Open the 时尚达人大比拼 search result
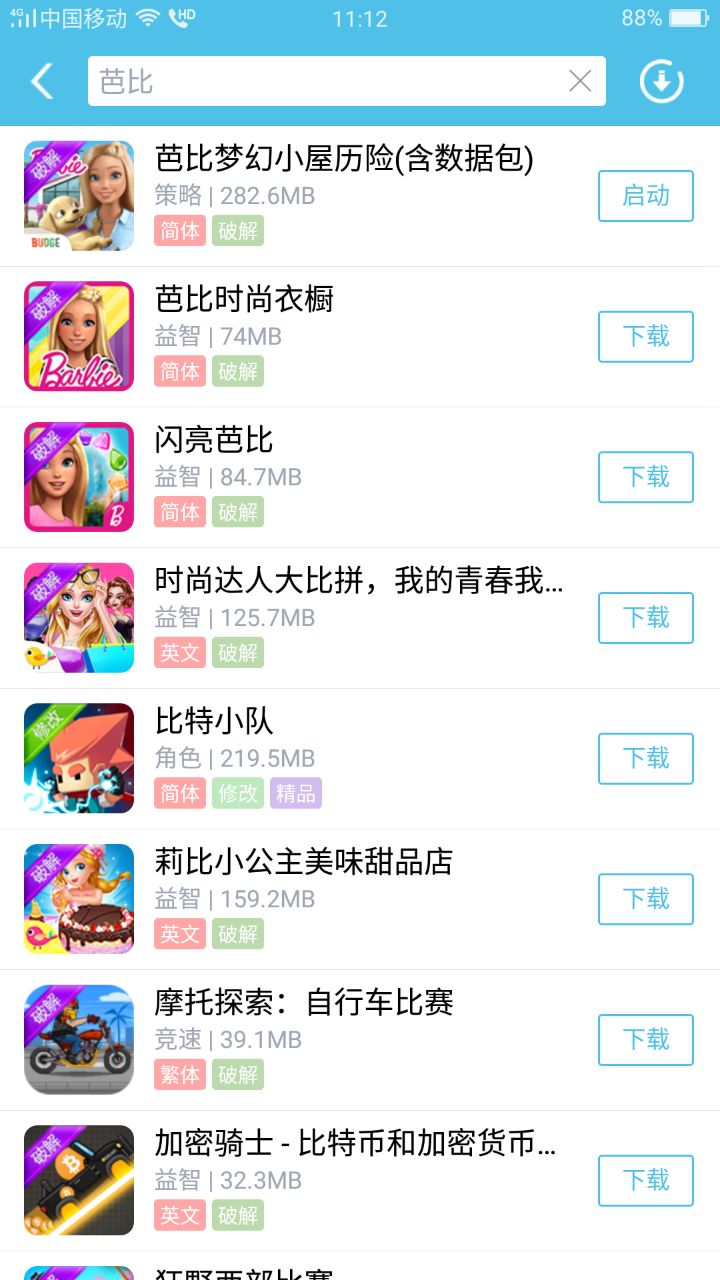Image resolution: width=720 pixels, height=1280 pixels. pos(358,581)
